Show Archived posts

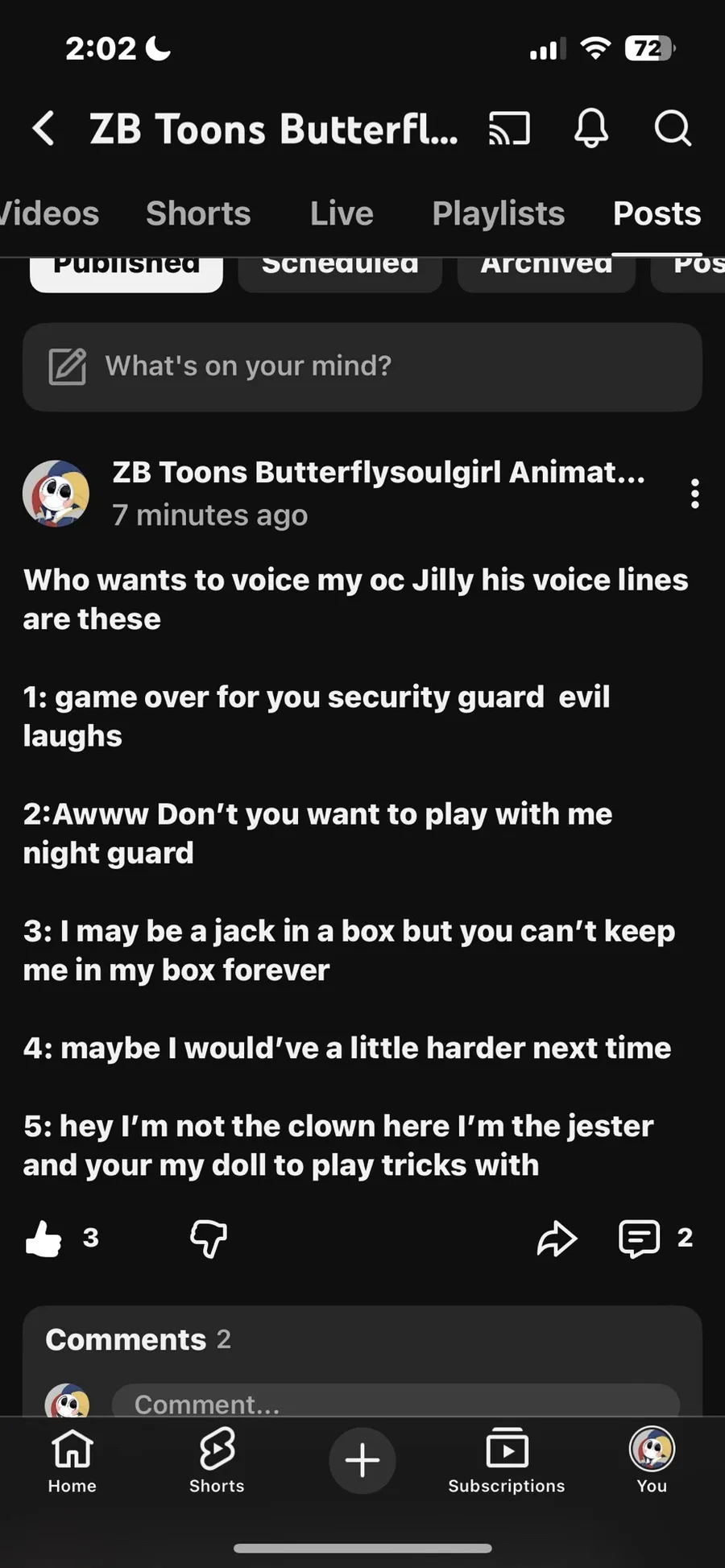tap(546, 271)
